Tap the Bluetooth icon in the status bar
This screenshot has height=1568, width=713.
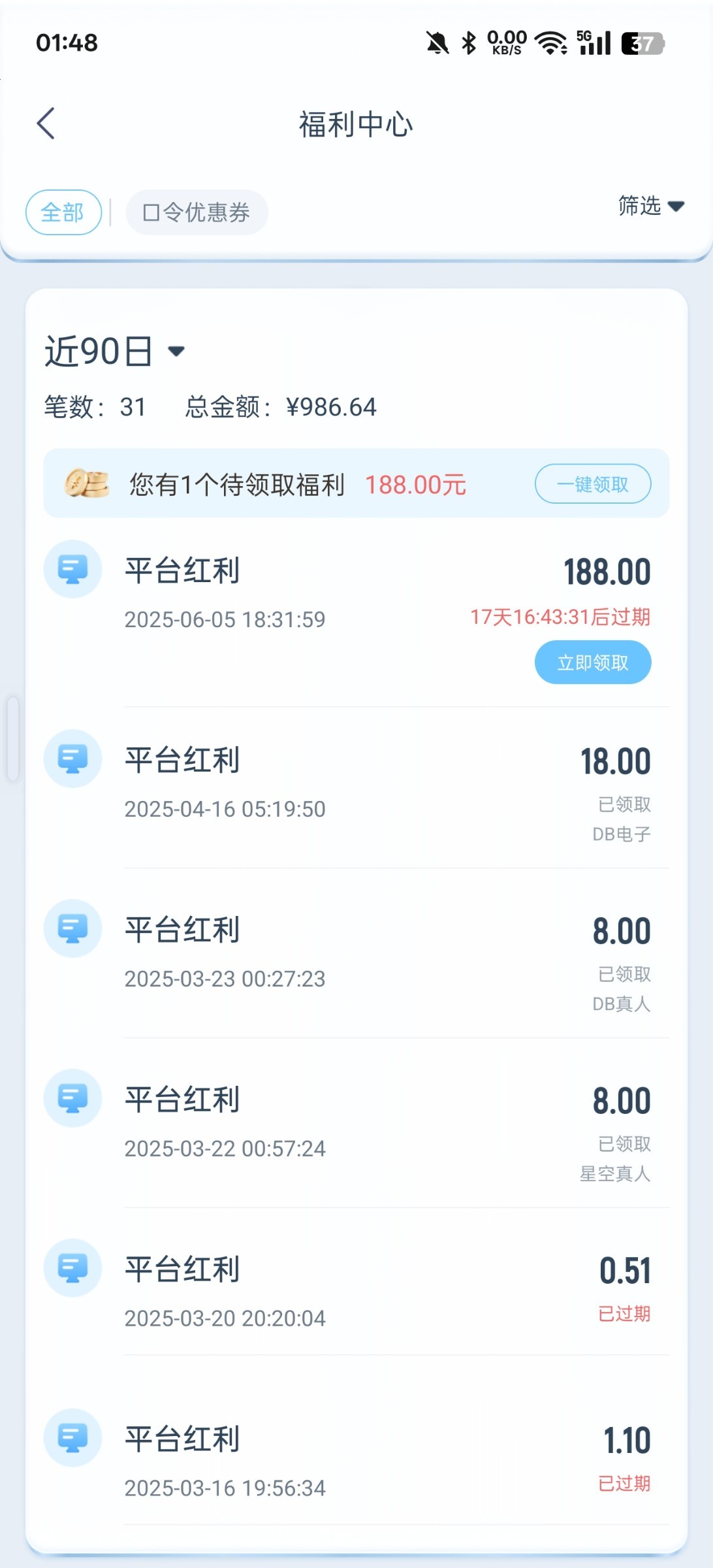[467, 43]
